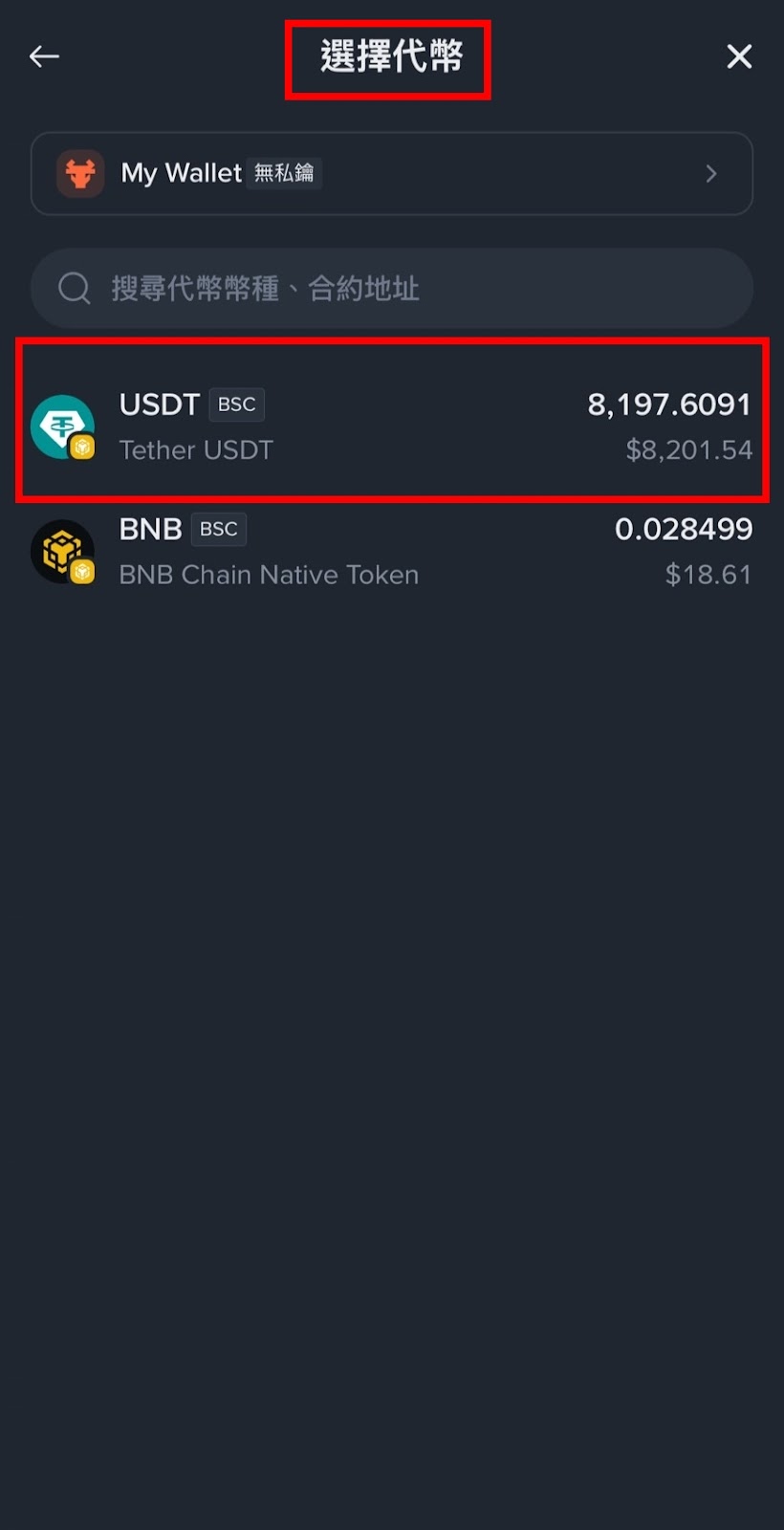Choose BNB Chain Native Token
The height and width of the screenshot is (1530, 784).
[392, 551]
